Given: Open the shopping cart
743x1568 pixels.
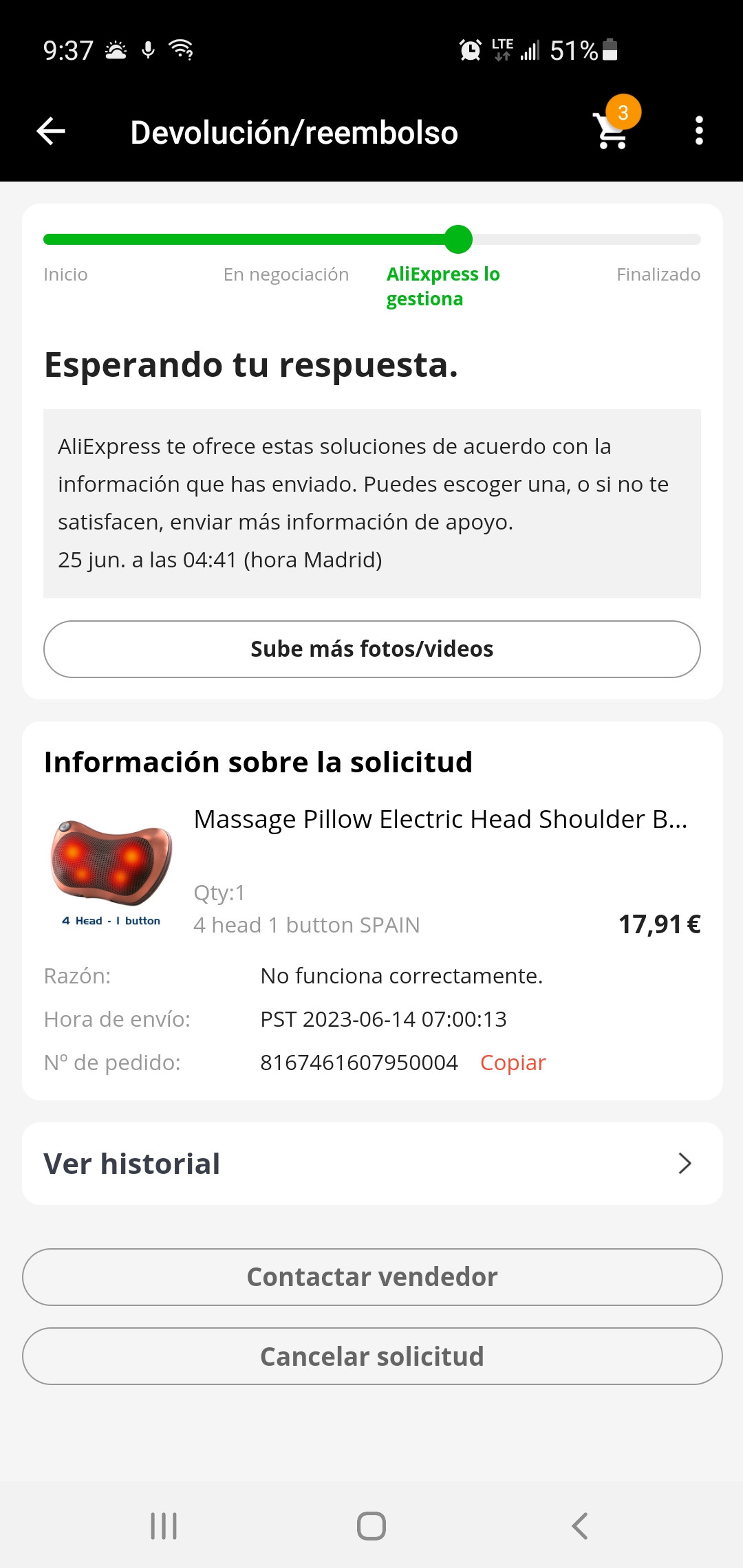Looking at the screenshot, I should tap(612, 131).
